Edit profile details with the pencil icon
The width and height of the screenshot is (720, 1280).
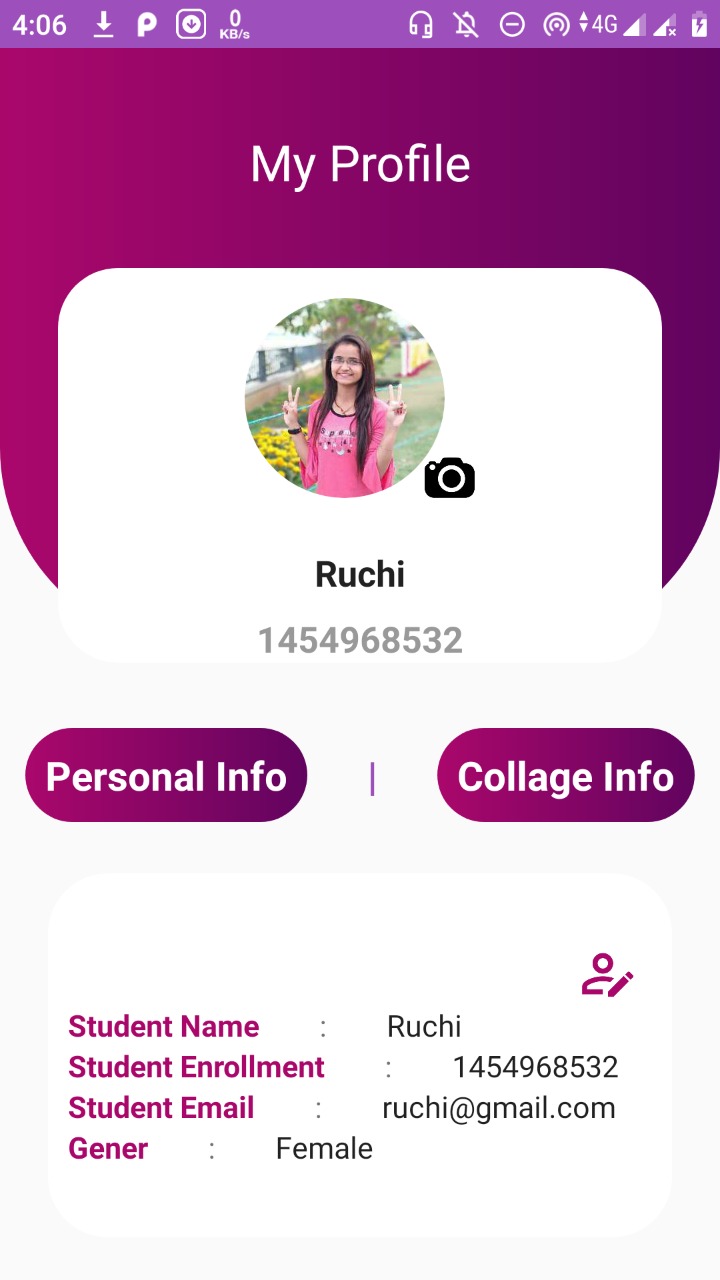coord(607,976)
